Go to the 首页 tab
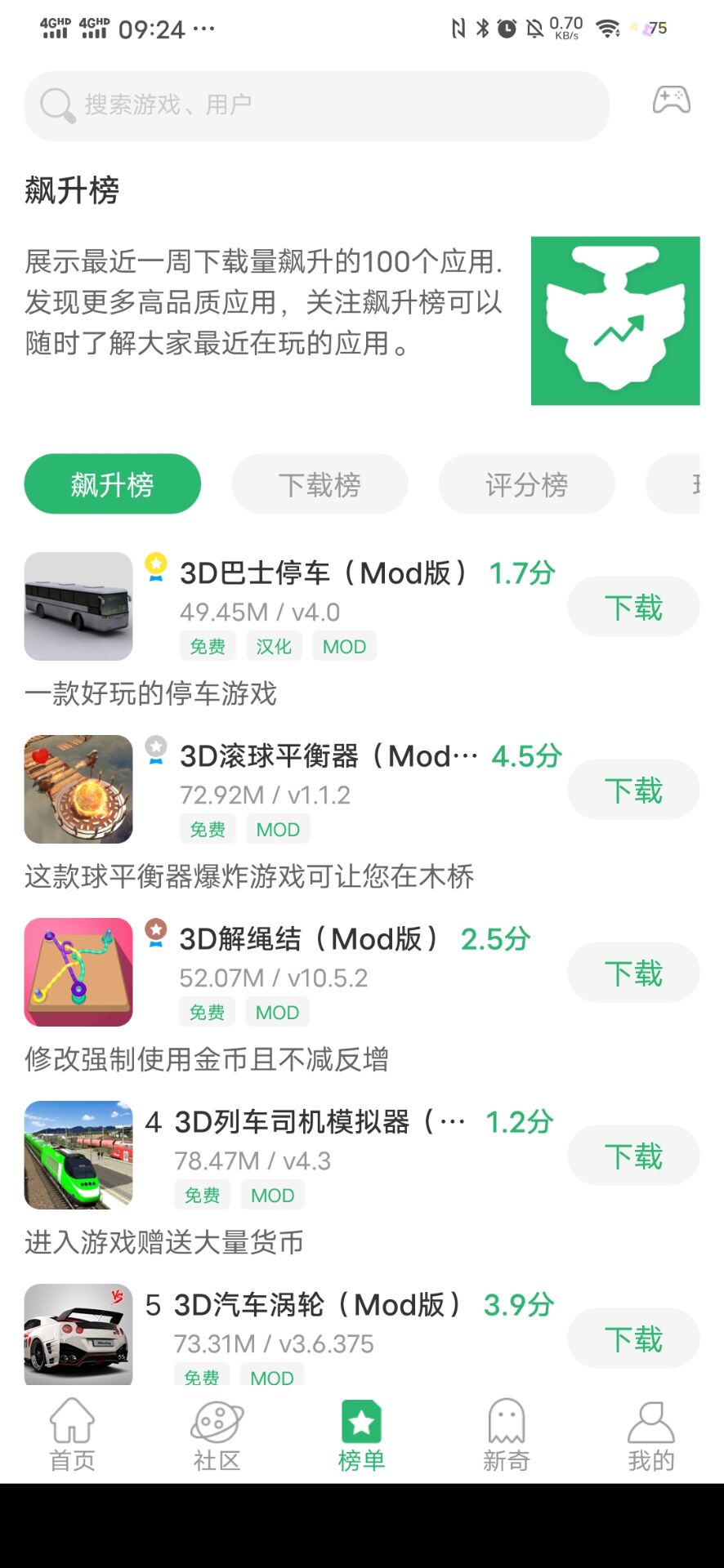 [x=73, y=1435]
